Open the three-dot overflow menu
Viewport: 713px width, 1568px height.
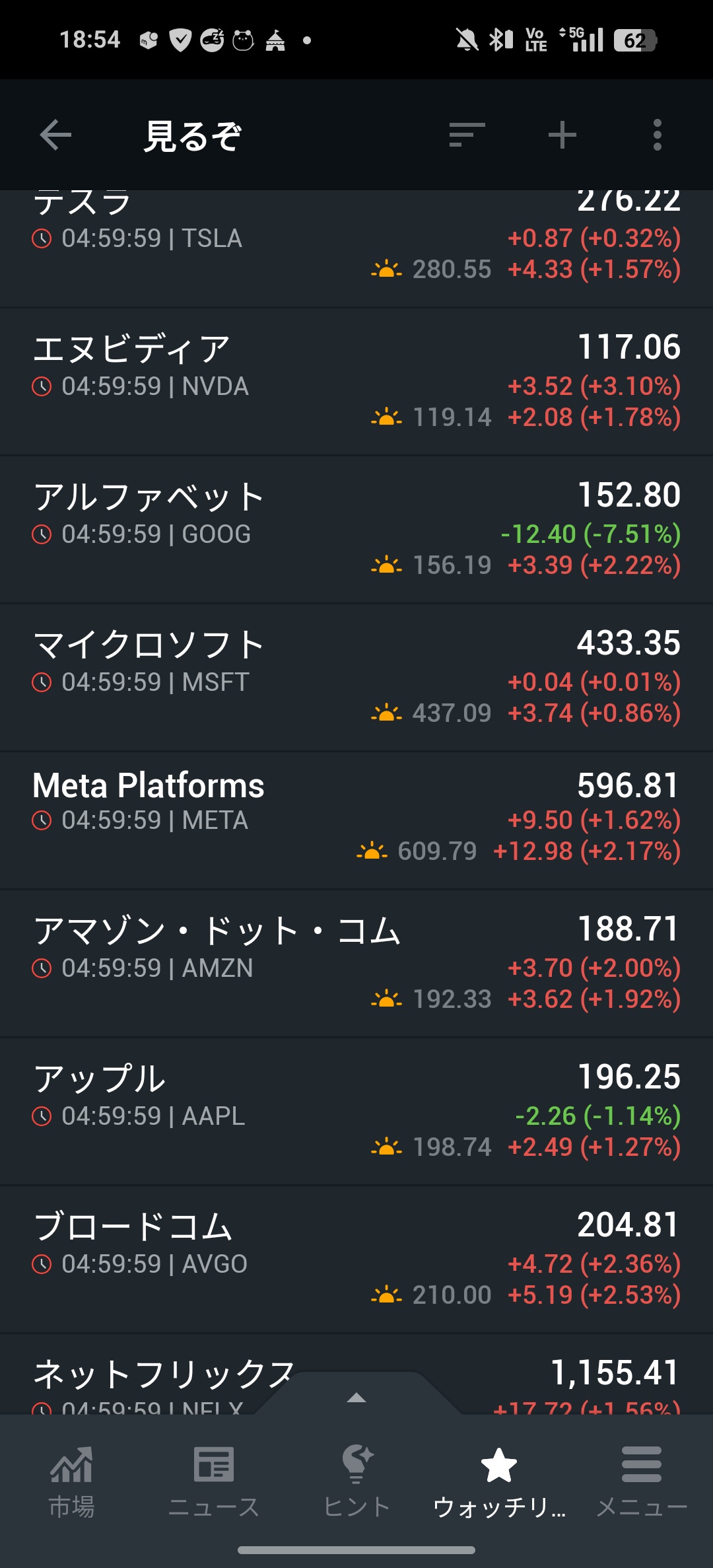657,135
